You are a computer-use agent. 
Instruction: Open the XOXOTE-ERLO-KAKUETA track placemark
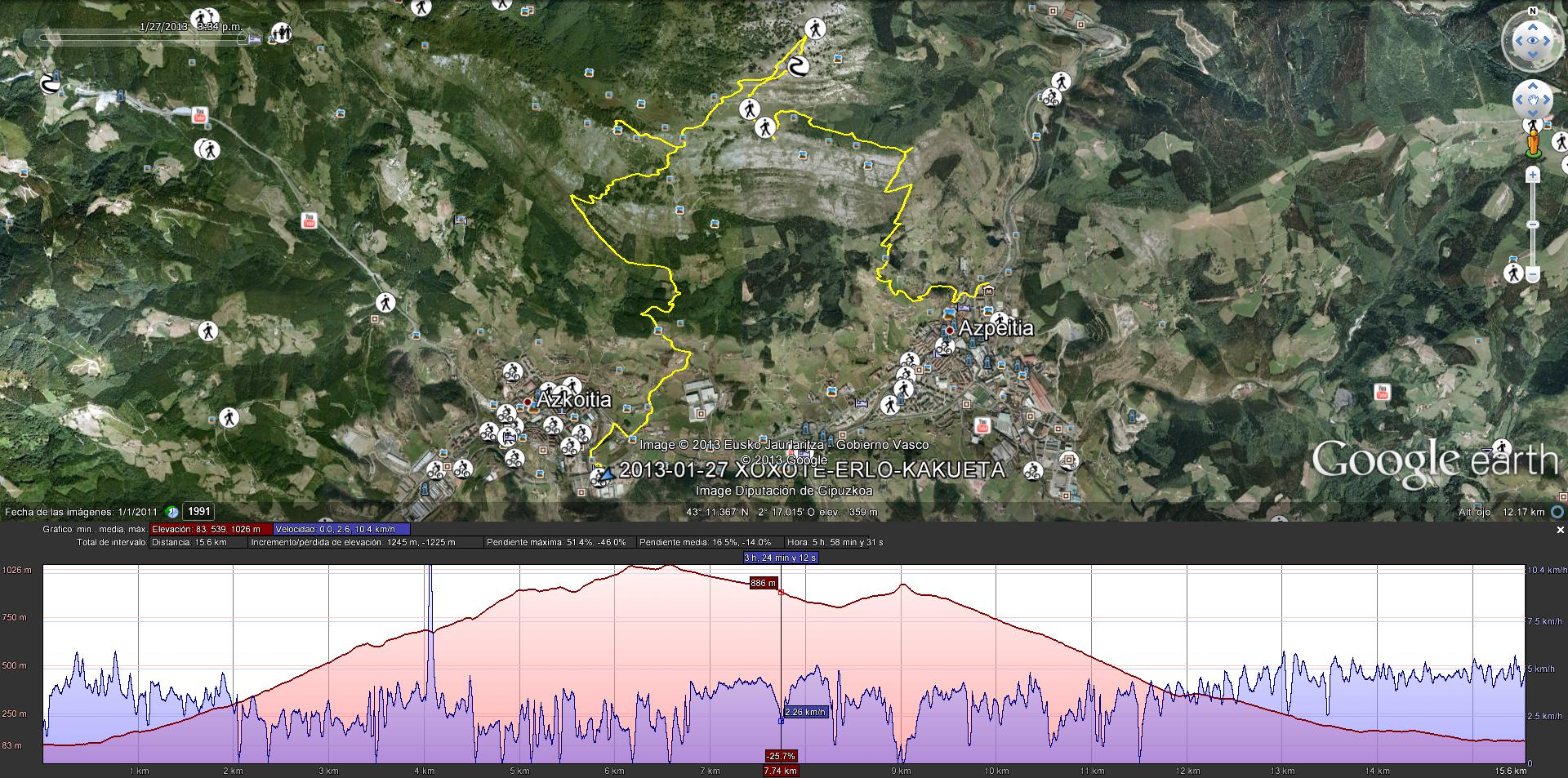(605, 472)
